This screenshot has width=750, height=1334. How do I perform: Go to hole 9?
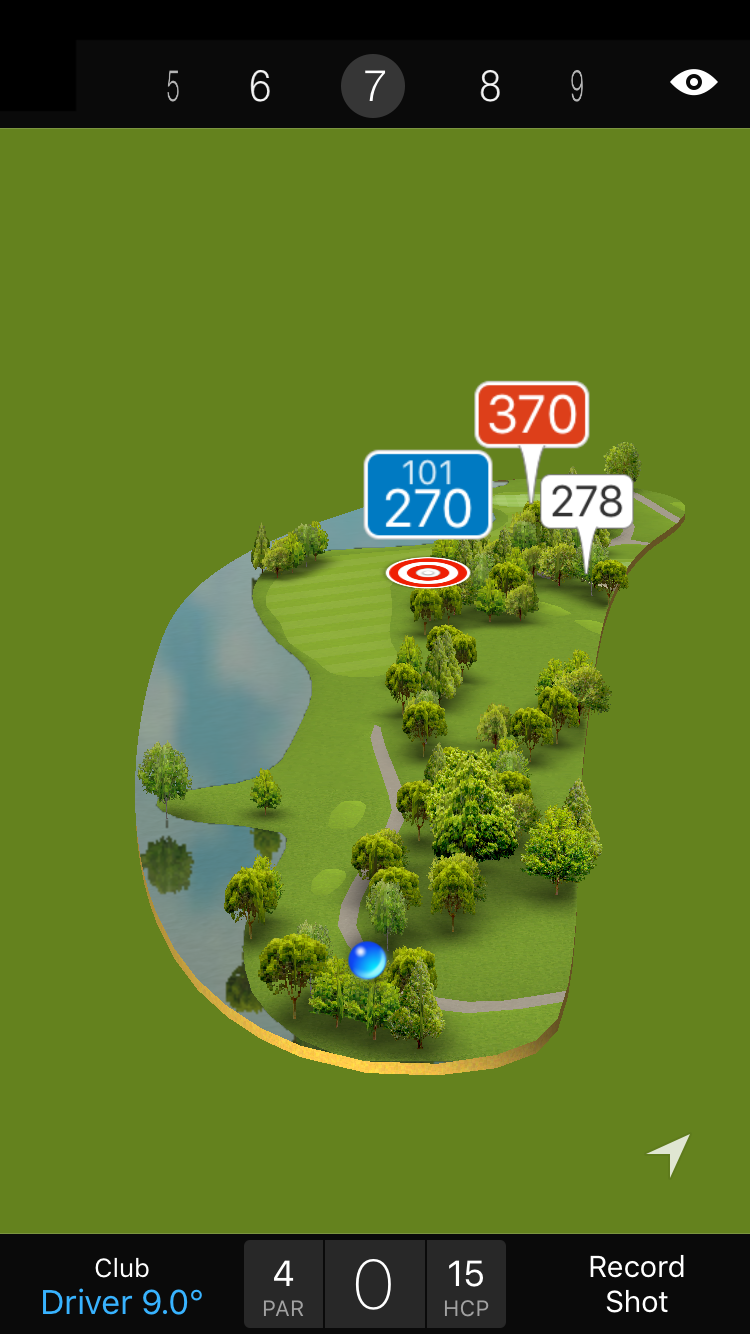pyautogui.click(x=577, y=87)
